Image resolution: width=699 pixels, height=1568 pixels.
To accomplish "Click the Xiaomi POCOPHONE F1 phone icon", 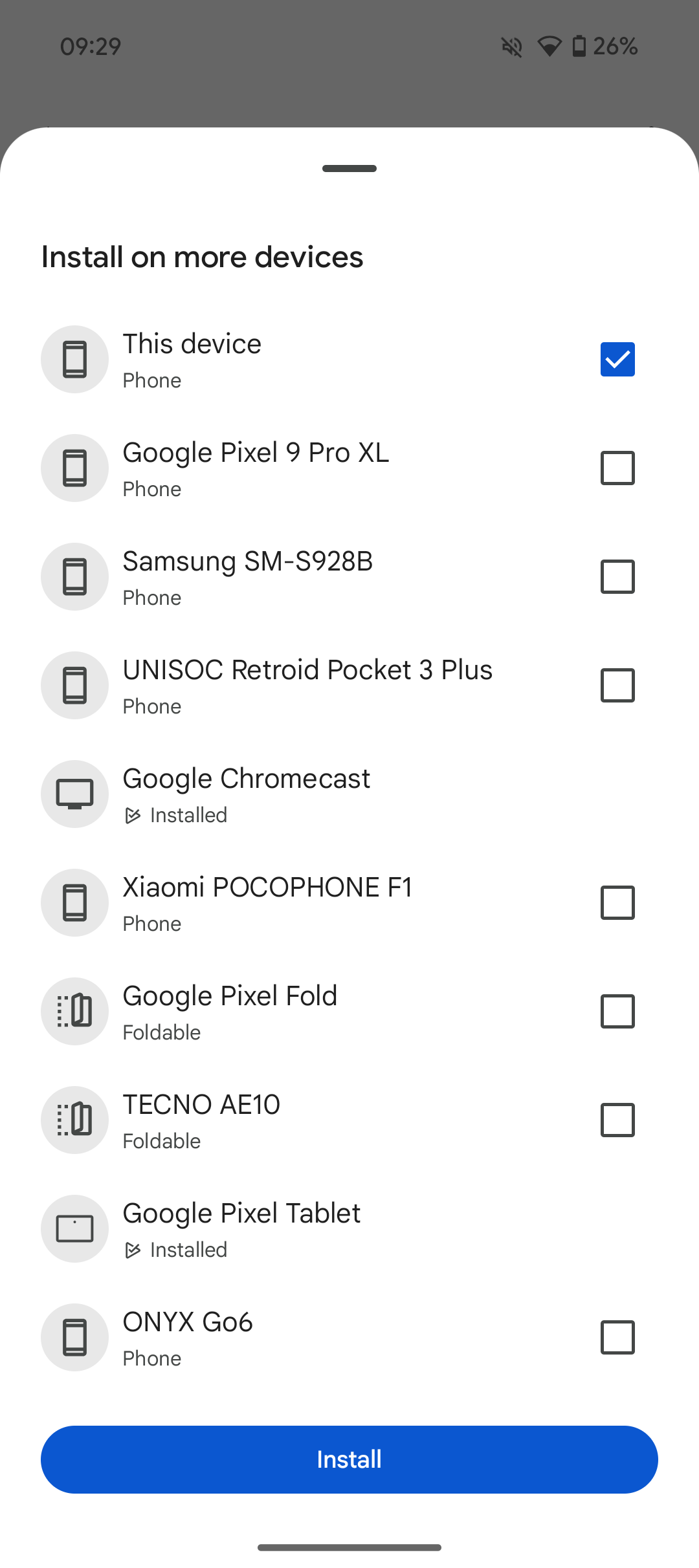I will click(74, 903).
